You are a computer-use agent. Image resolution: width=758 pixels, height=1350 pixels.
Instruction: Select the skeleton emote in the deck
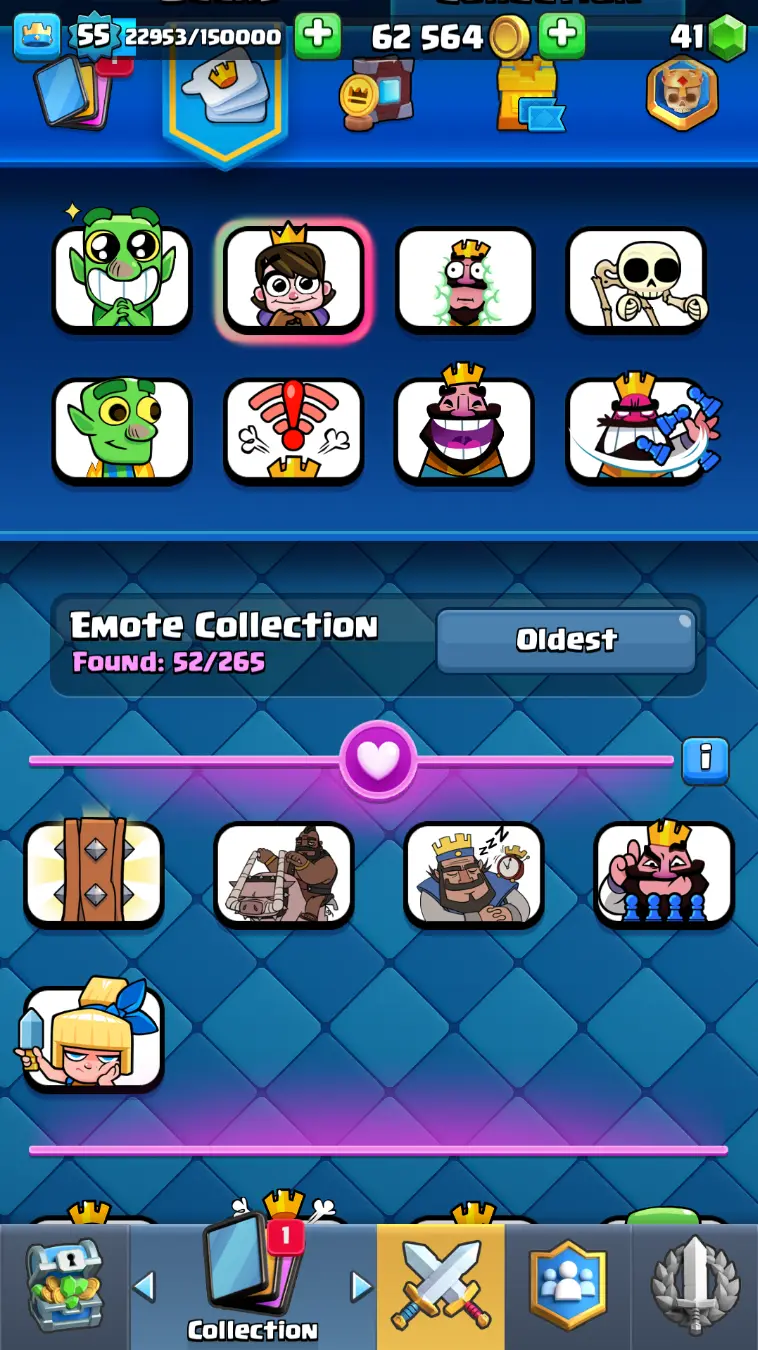point(636,278)
